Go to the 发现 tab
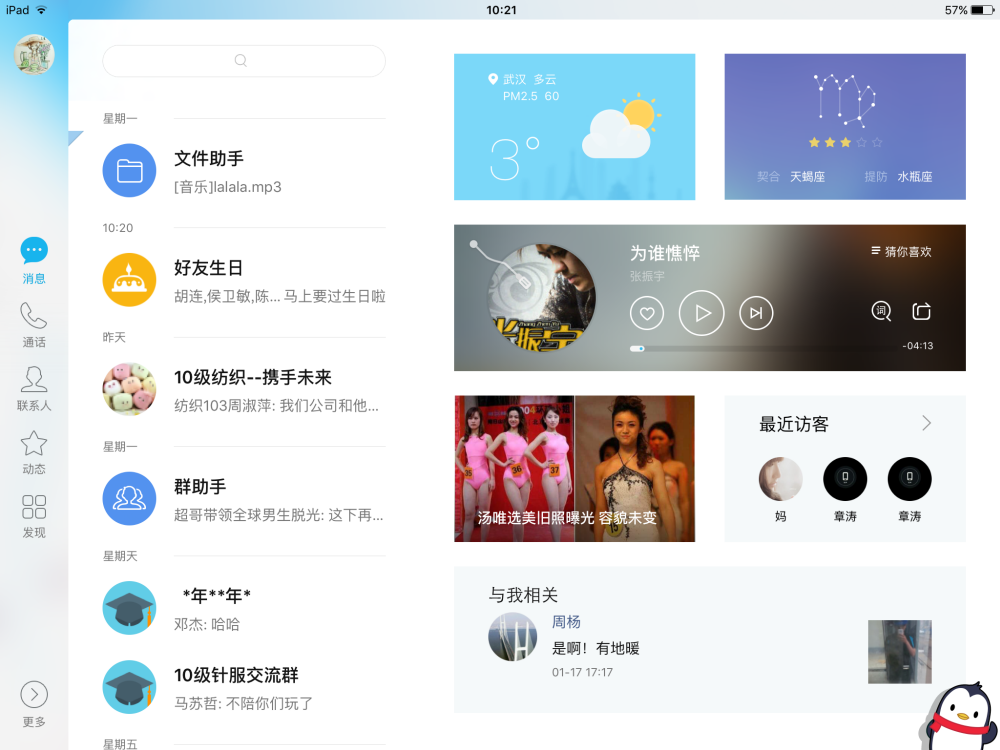The height and width of the screenshot is (750, 1000). coord(34,515)
